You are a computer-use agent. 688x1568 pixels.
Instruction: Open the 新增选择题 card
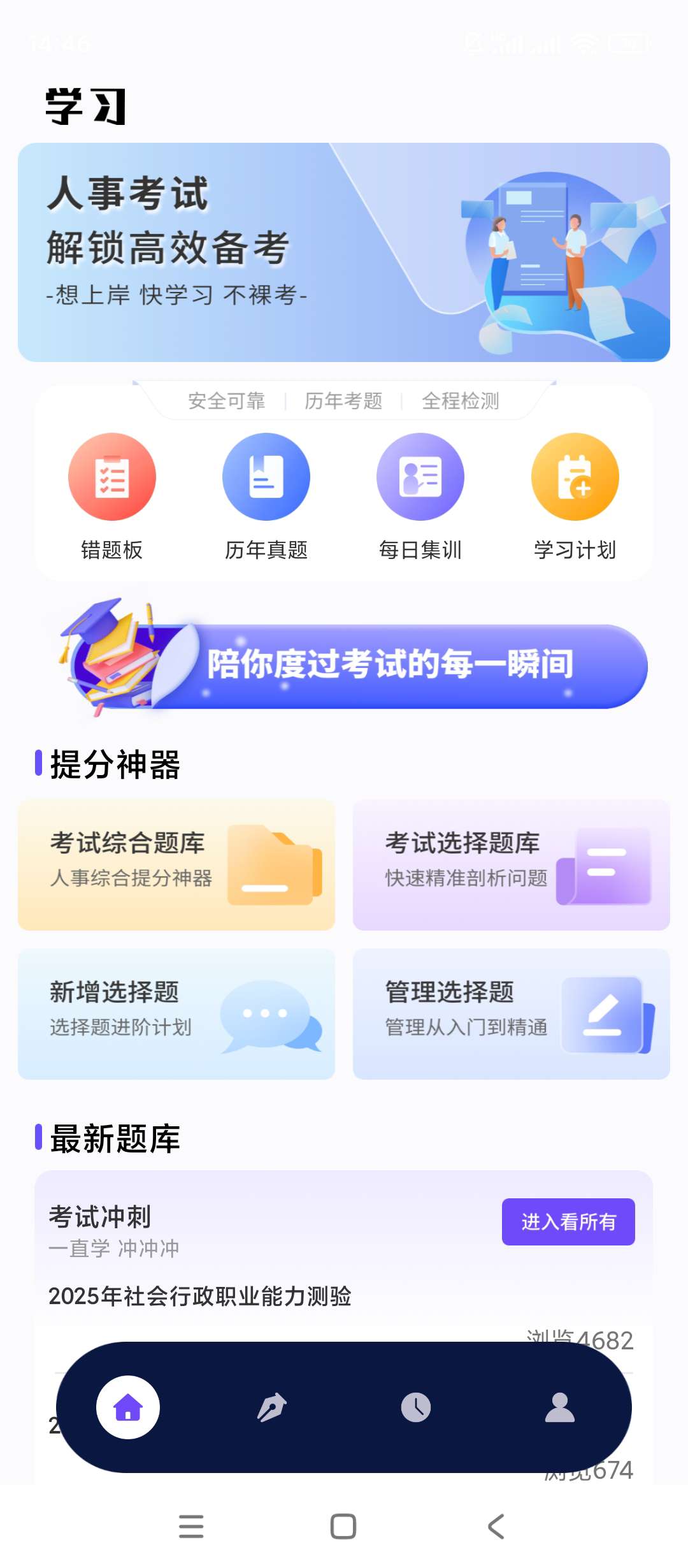176,1013
